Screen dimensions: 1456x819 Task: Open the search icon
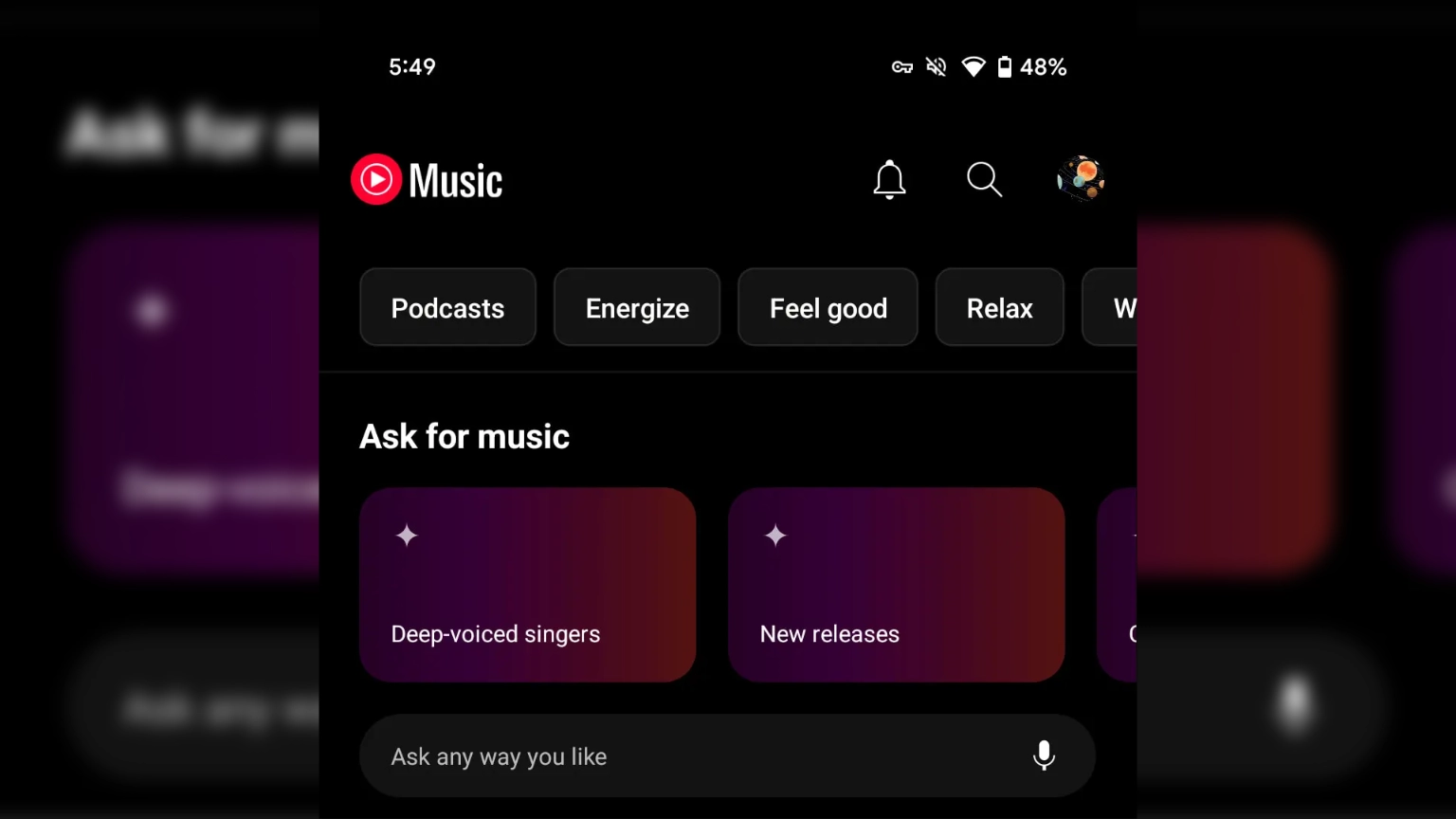tap(984, 179)
